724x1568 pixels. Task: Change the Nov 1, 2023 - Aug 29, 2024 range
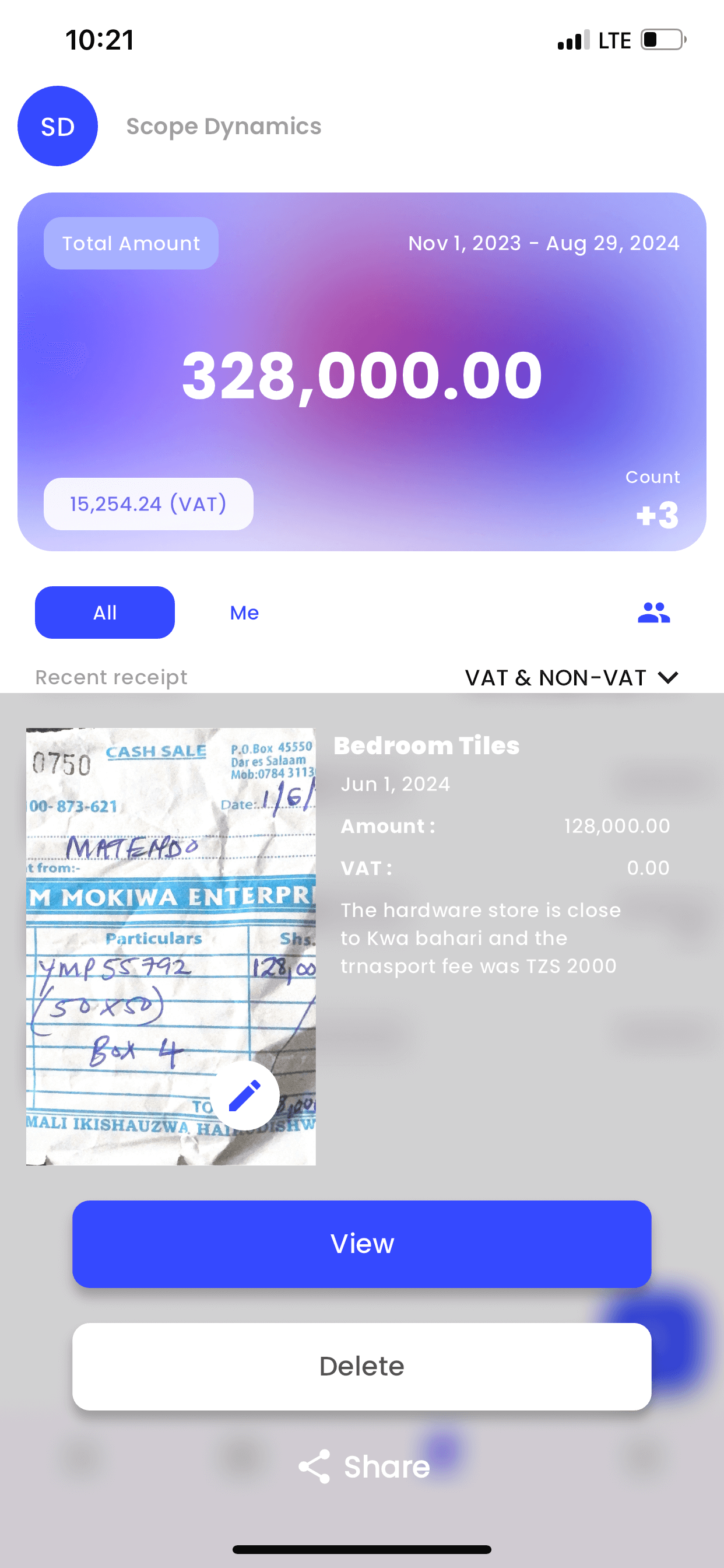point(543,243)
